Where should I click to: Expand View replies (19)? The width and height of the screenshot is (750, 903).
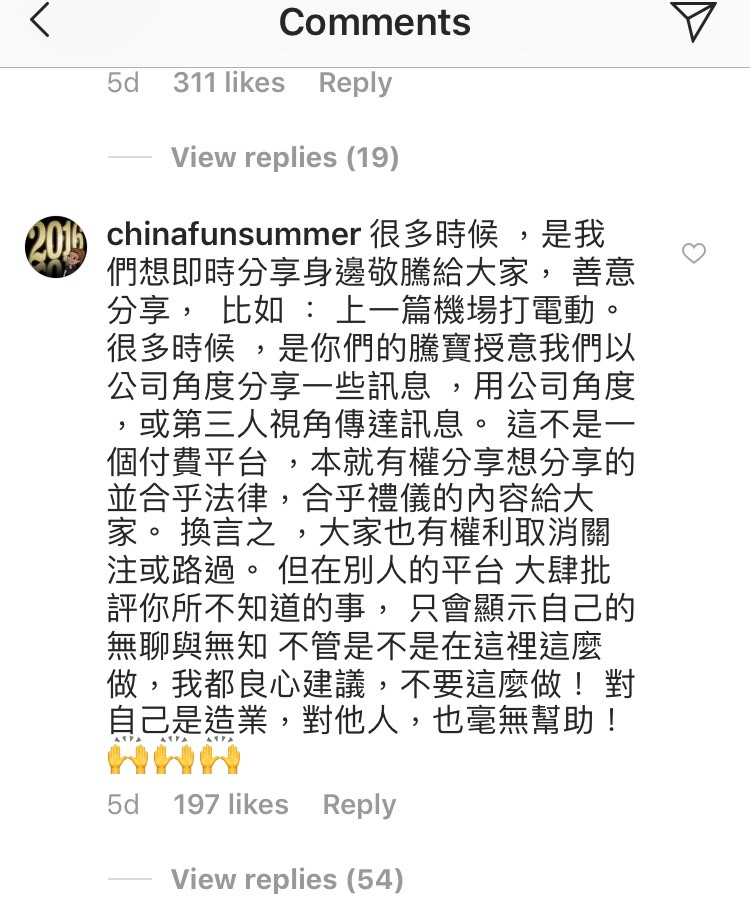284,158
